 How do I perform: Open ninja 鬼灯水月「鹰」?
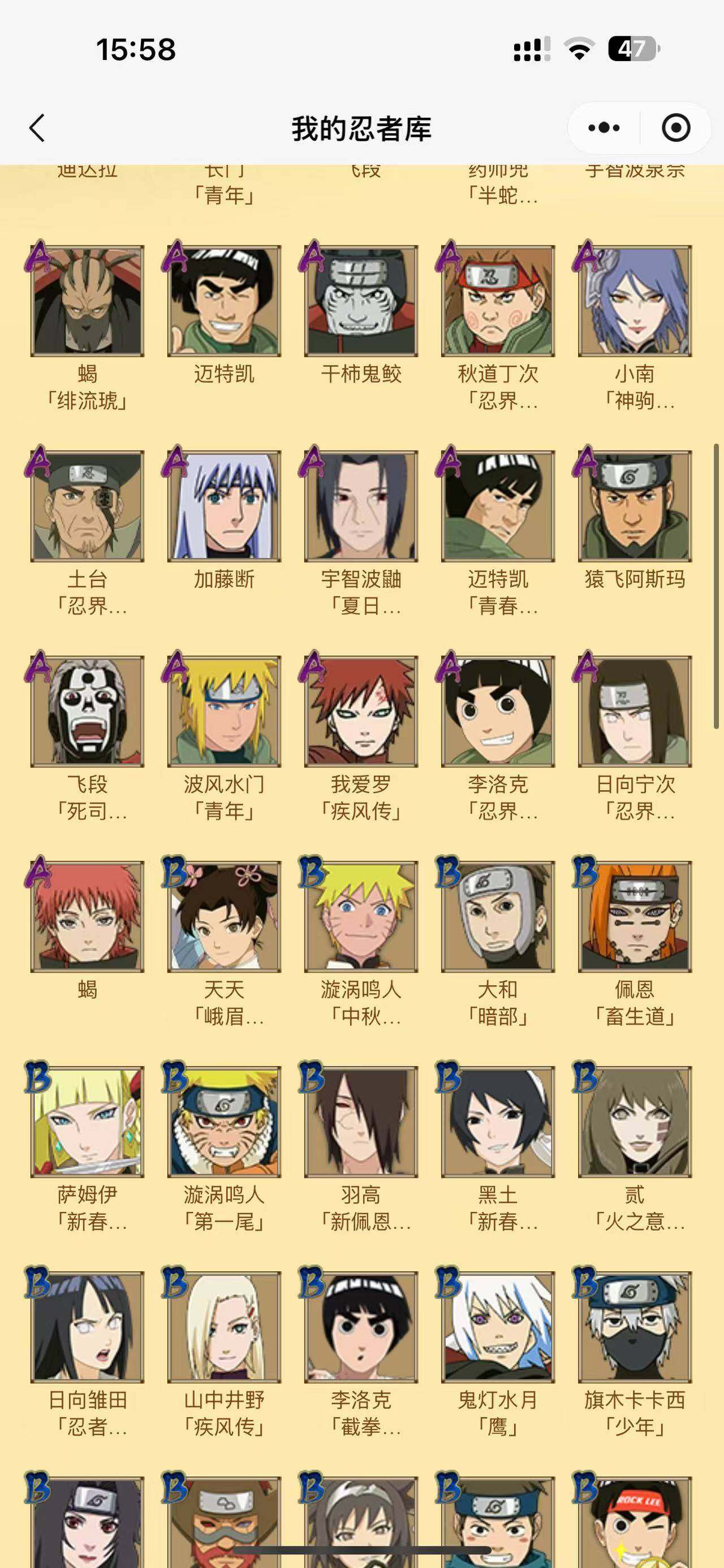(498, 1326)
